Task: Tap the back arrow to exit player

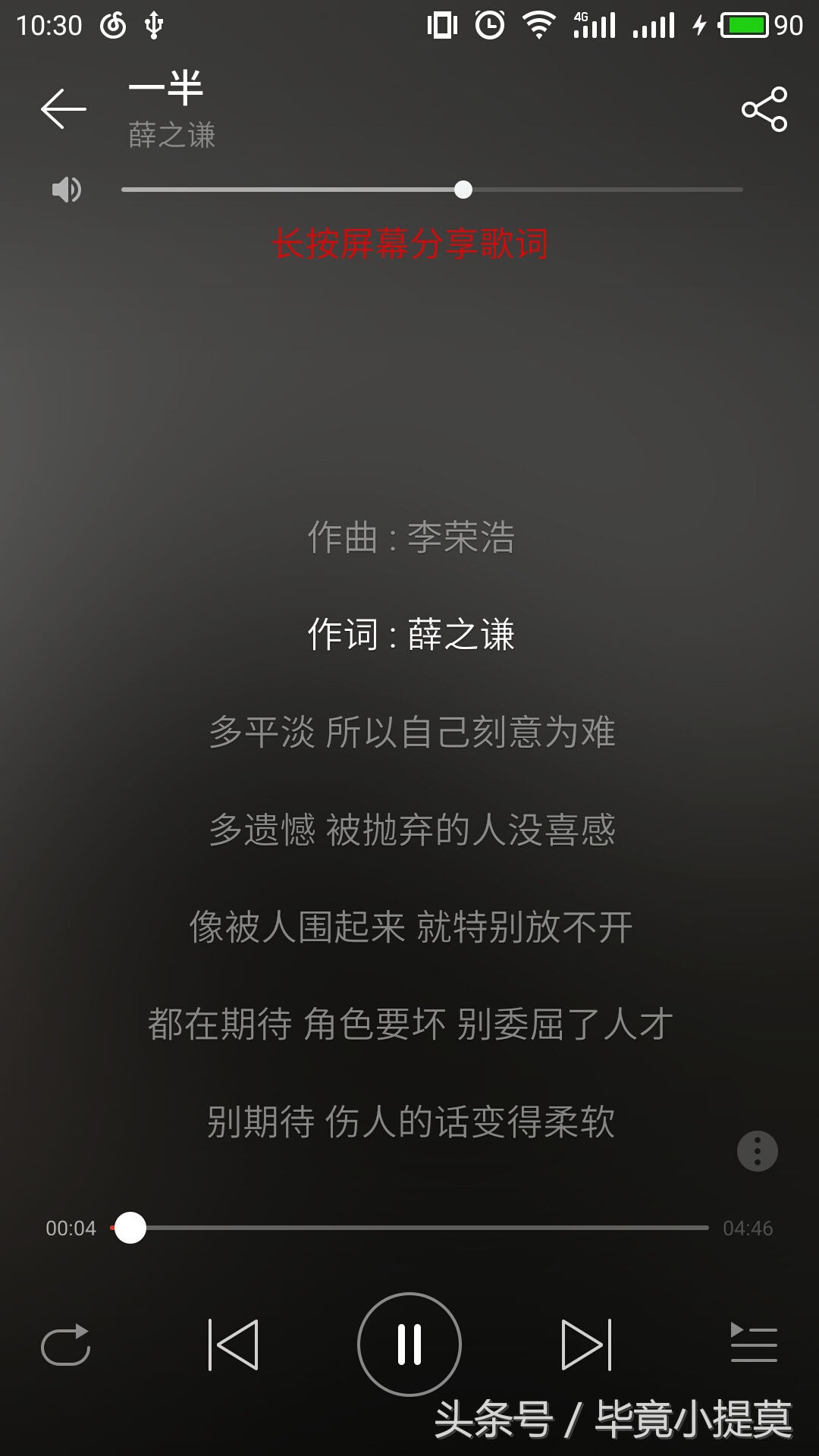Action: (x=63, y=109)
